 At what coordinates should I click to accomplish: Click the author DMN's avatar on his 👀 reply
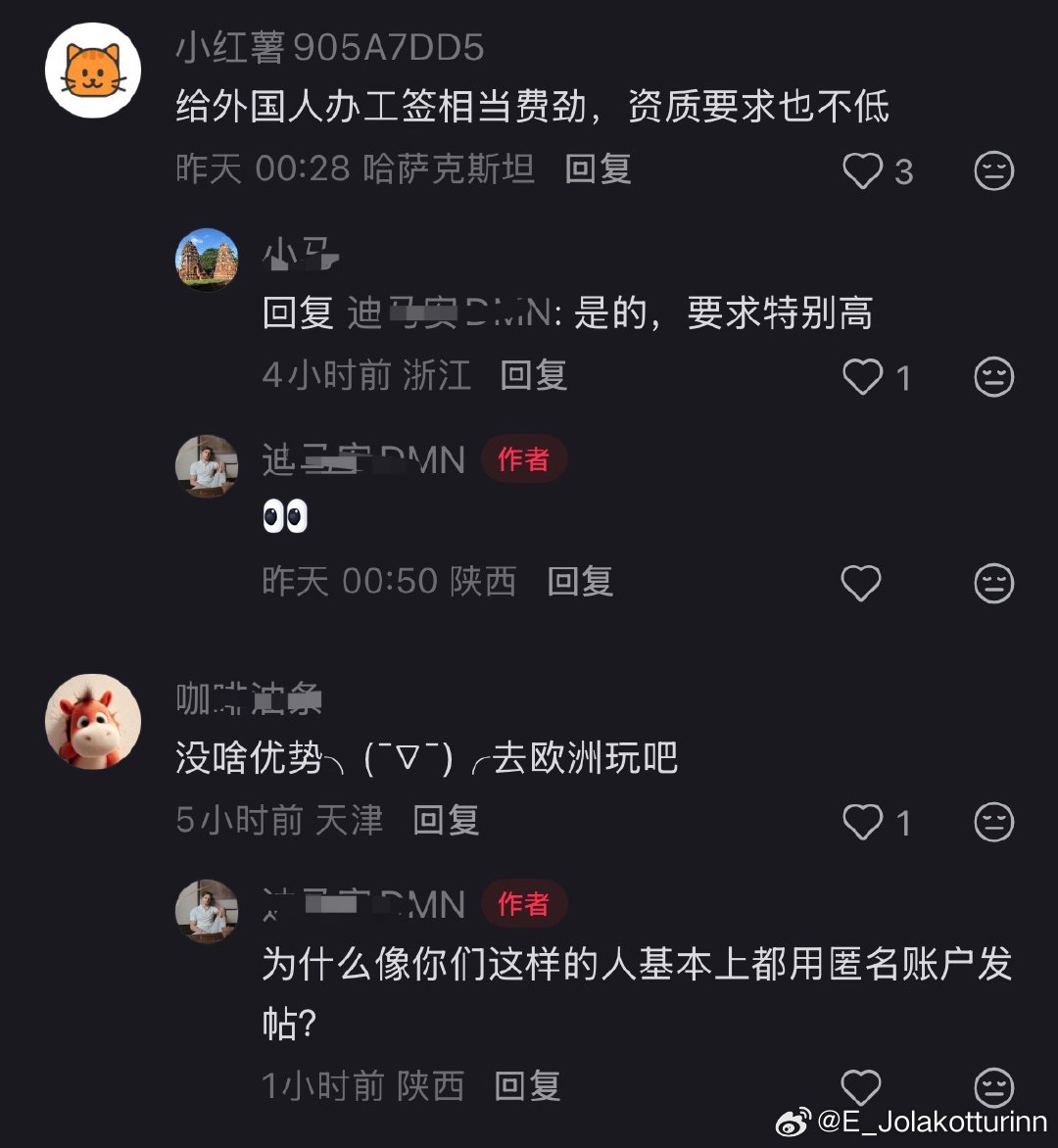coord(206,467)
